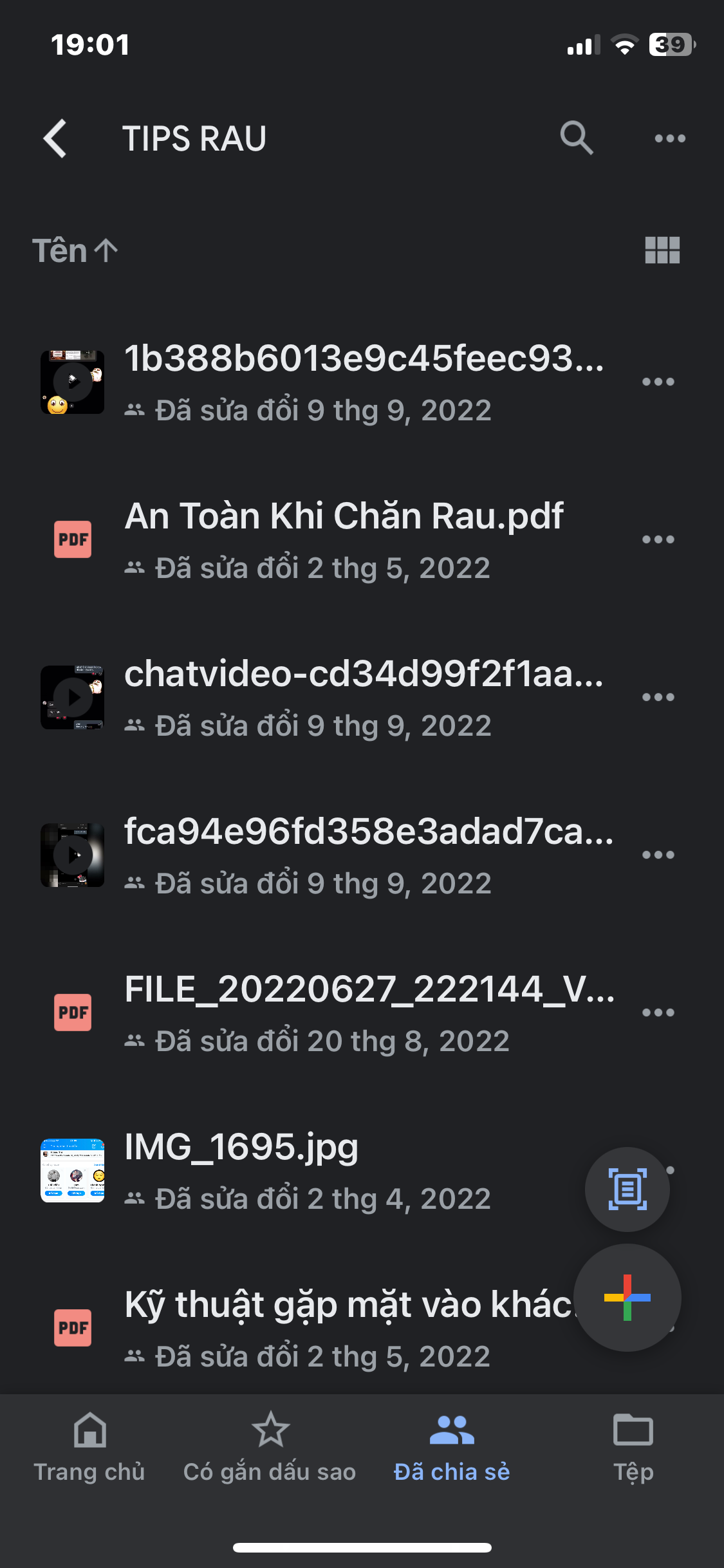
Task: Scan a document with the camera button
Action: [627, 1189]
